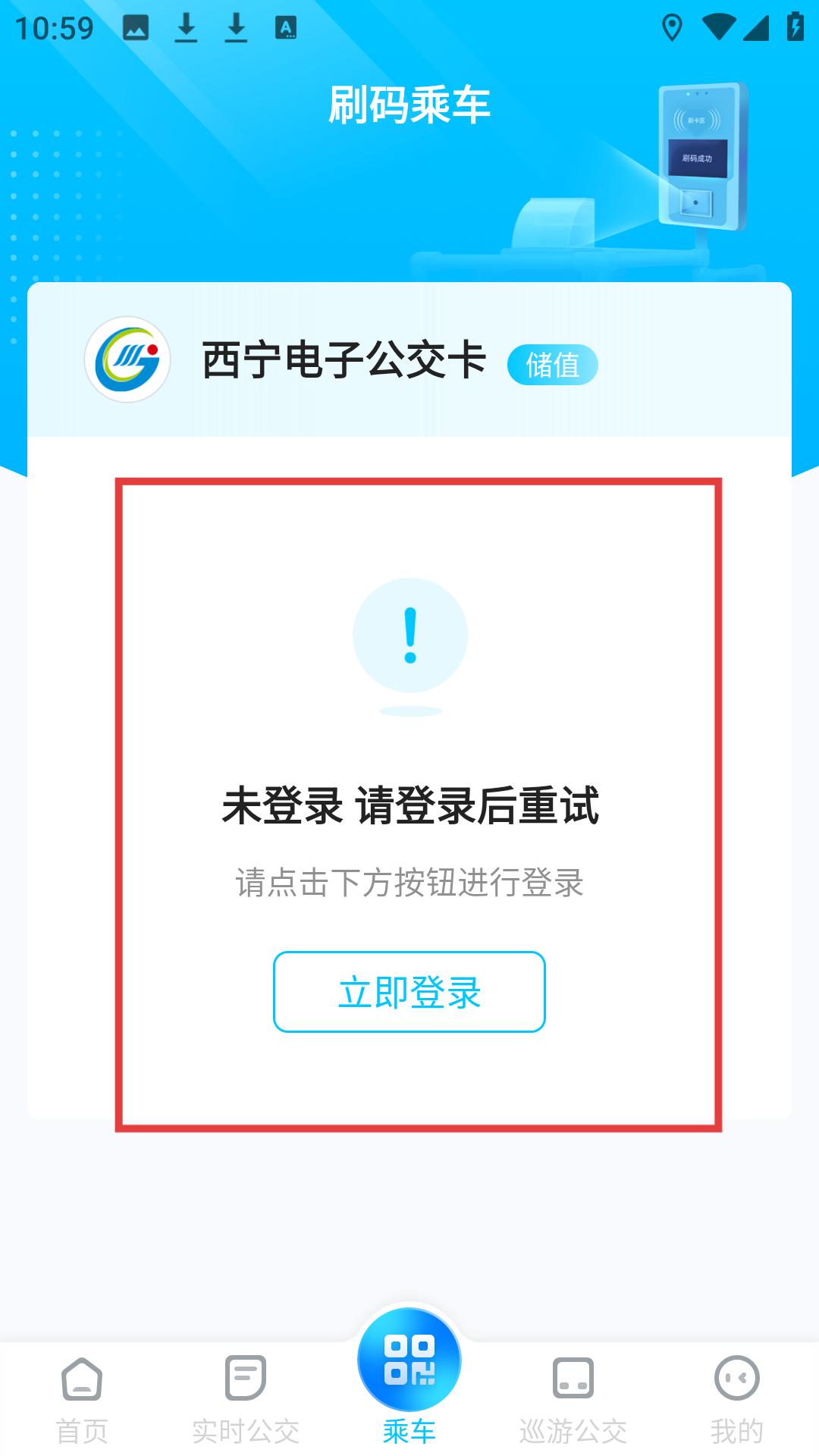The image size is (819, 1456).
Task: Open the 我的 profile tab
Action: [x=737, y=1399]
